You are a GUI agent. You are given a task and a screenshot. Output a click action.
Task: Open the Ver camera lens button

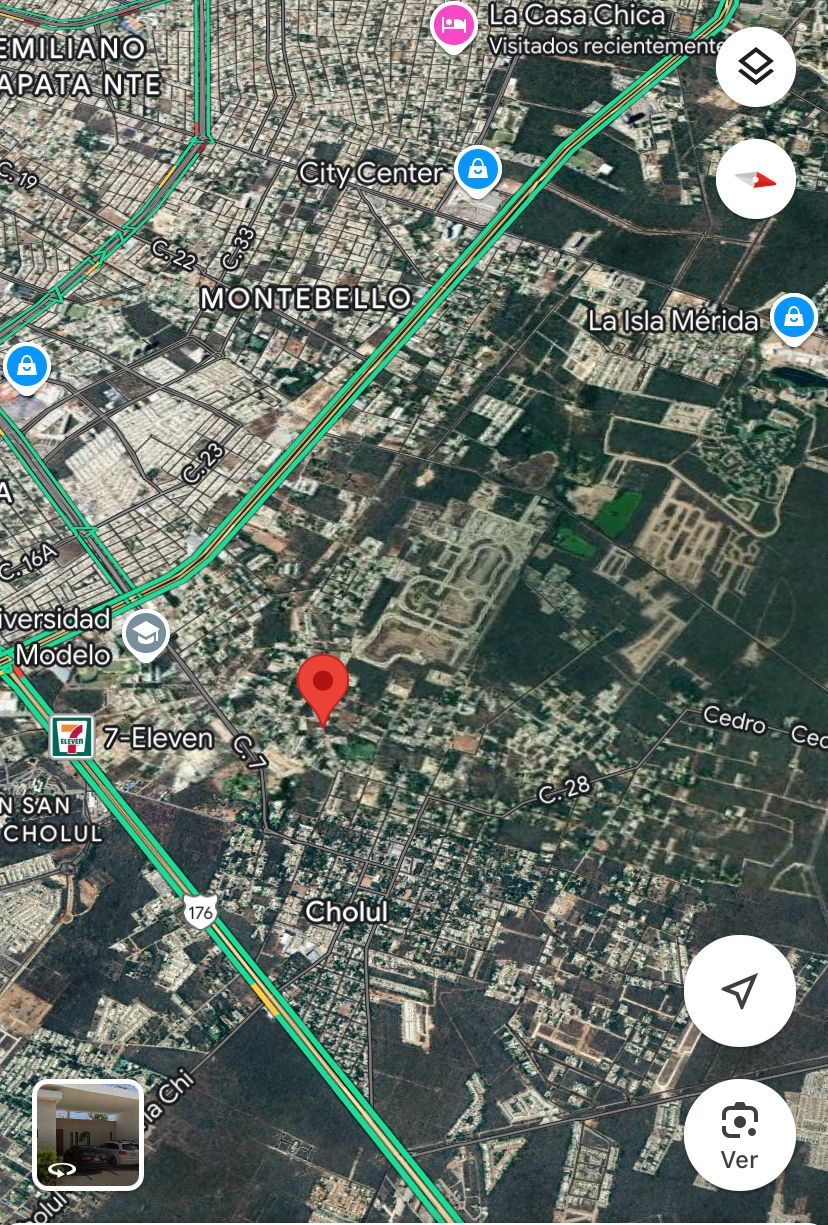[739, 1135]
